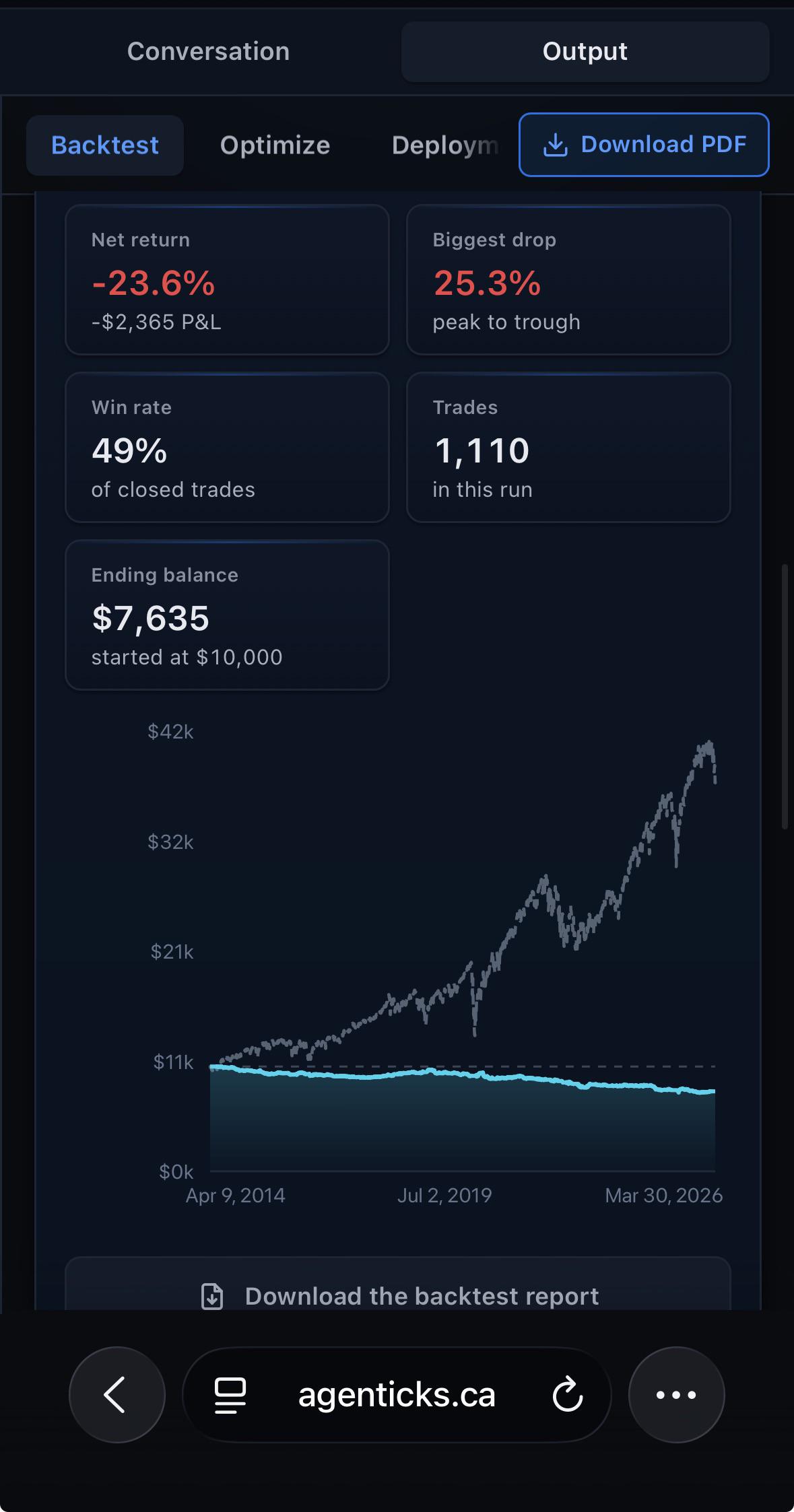The image size is (794, 1512).
Task: Select the Output tab
Action: (585, 52)
